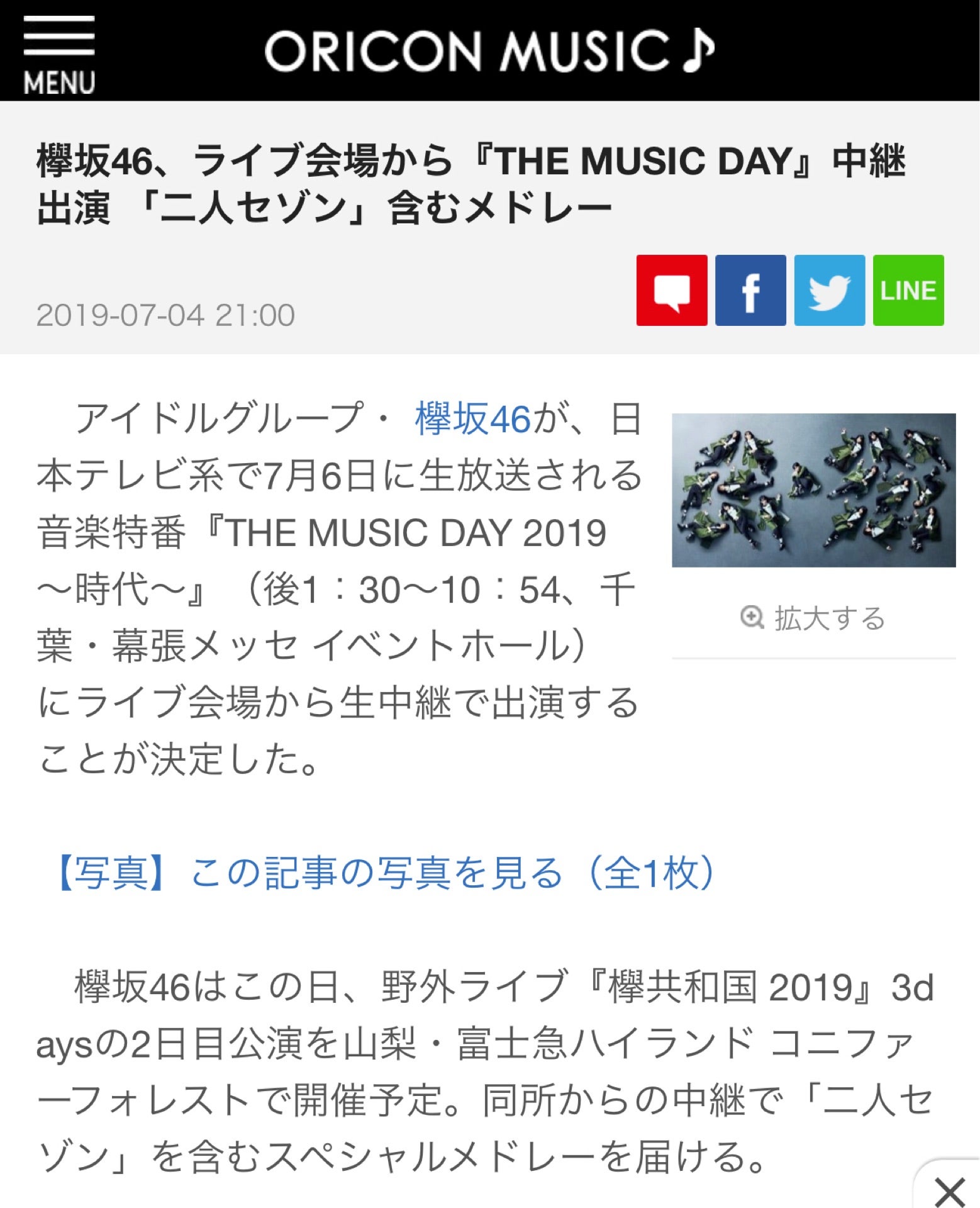Go to the ORICON MUSIC home page
The width and height of the screenshot is (980, 1208).
(x=489, y=50)
